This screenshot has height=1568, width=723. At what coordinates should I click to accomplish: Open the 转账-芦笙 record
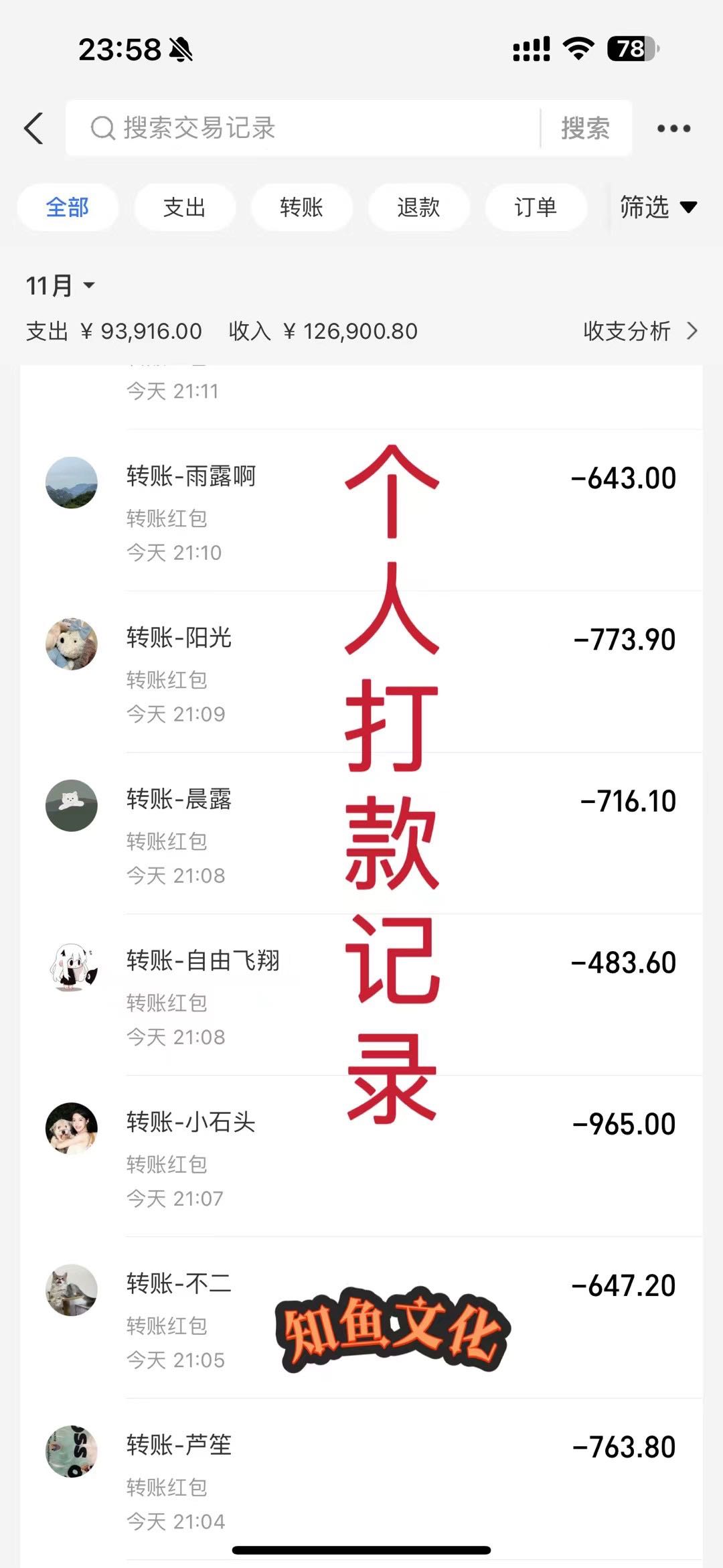tap(361, 1479)
